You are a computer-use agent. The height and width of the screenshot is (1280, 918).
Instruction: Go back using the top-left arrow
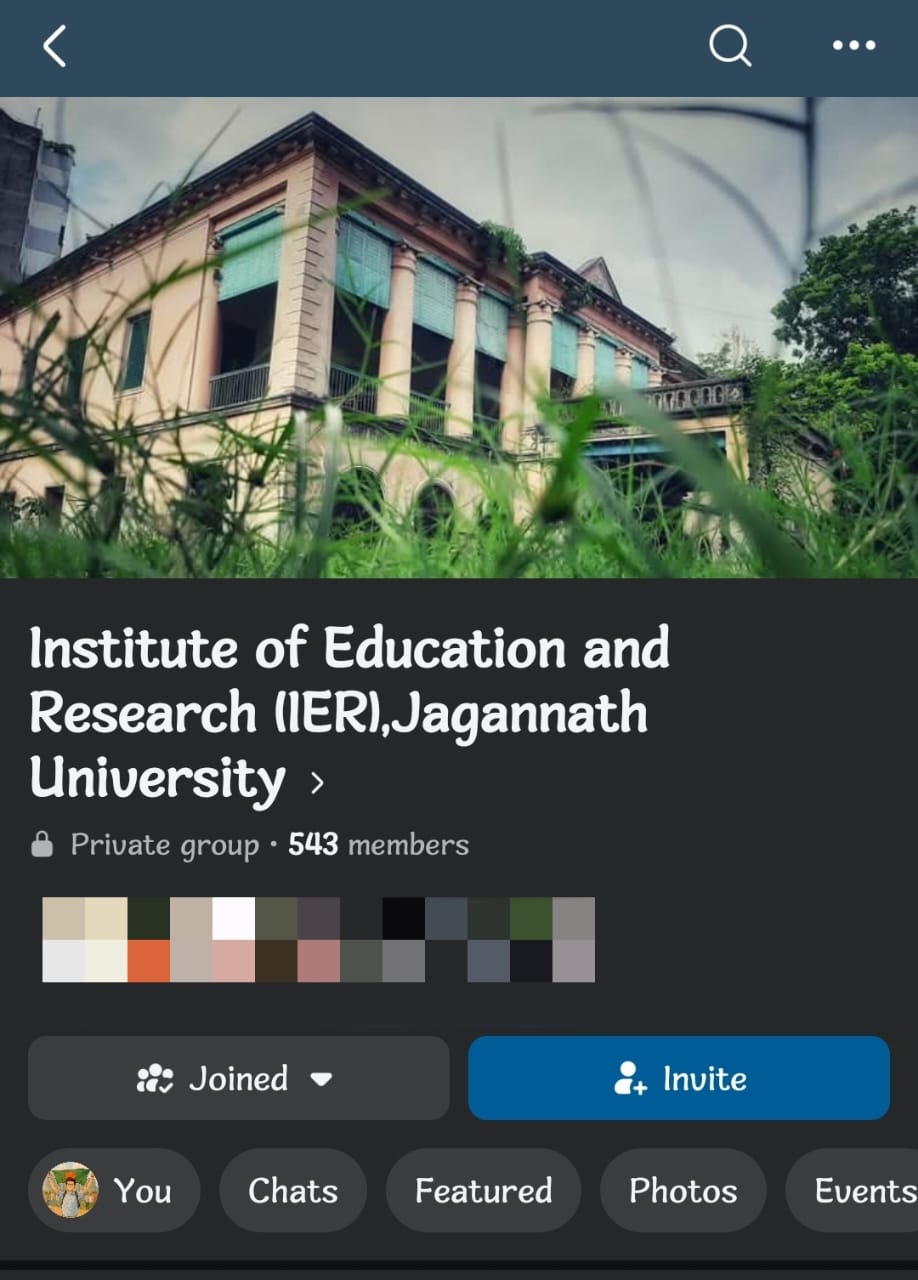point(55,47)
